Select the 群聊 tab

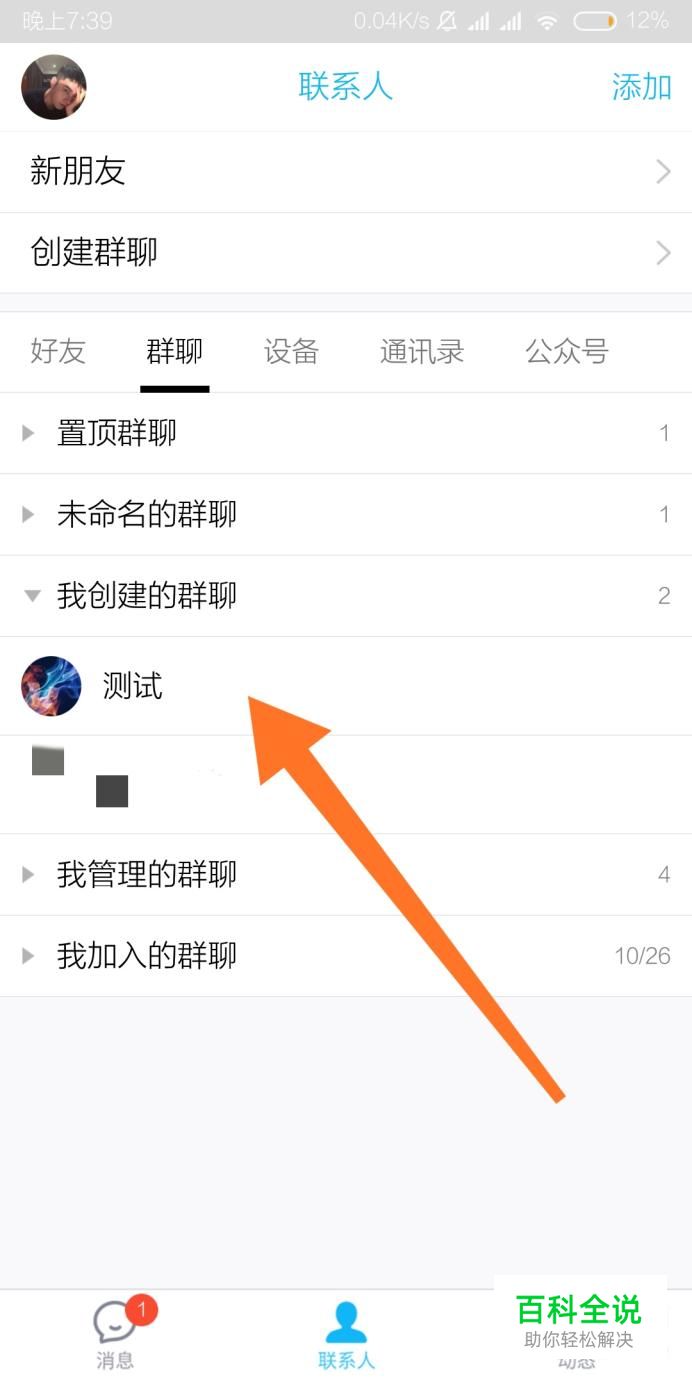(x=175, y=352)
